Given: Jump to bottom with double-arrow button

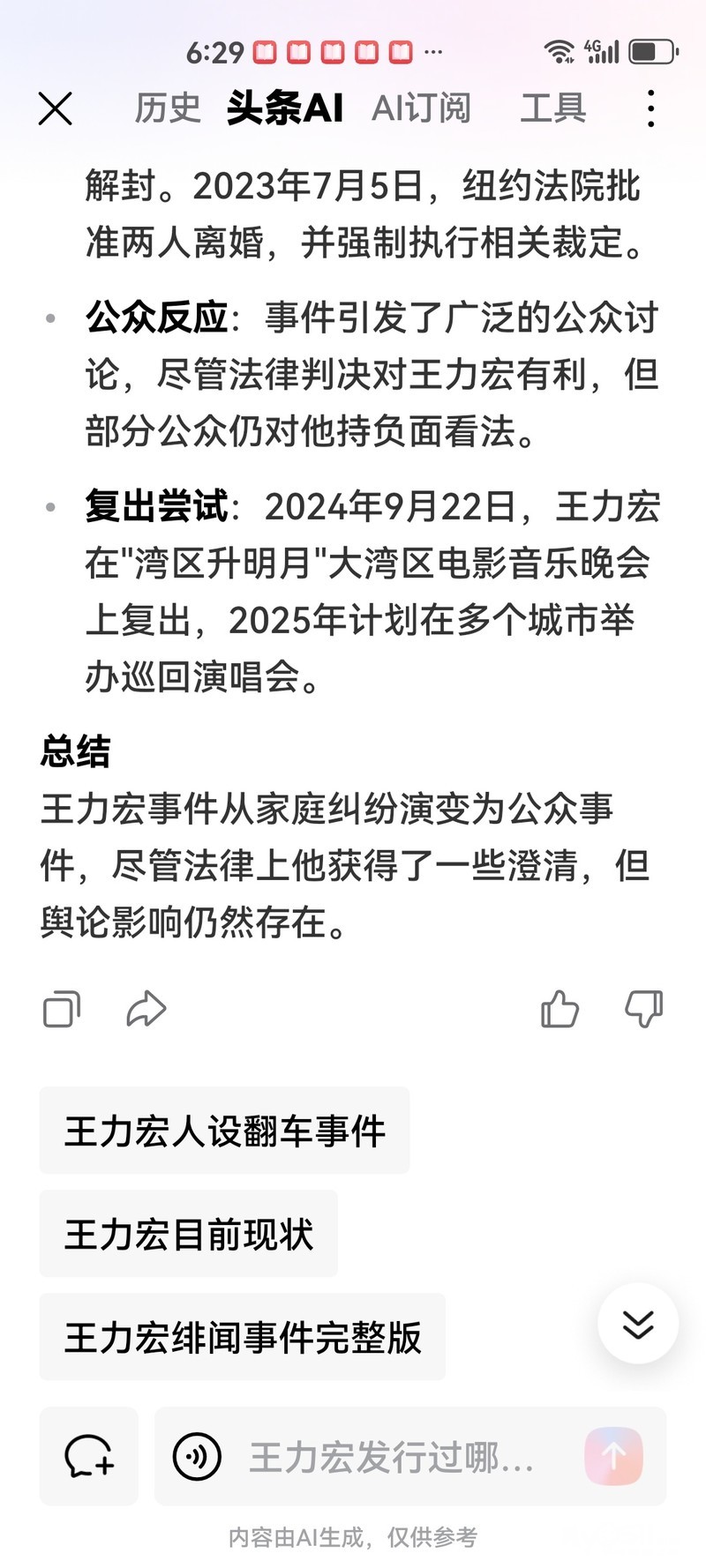Looking at the screenshot, I should coord(637,1324).
